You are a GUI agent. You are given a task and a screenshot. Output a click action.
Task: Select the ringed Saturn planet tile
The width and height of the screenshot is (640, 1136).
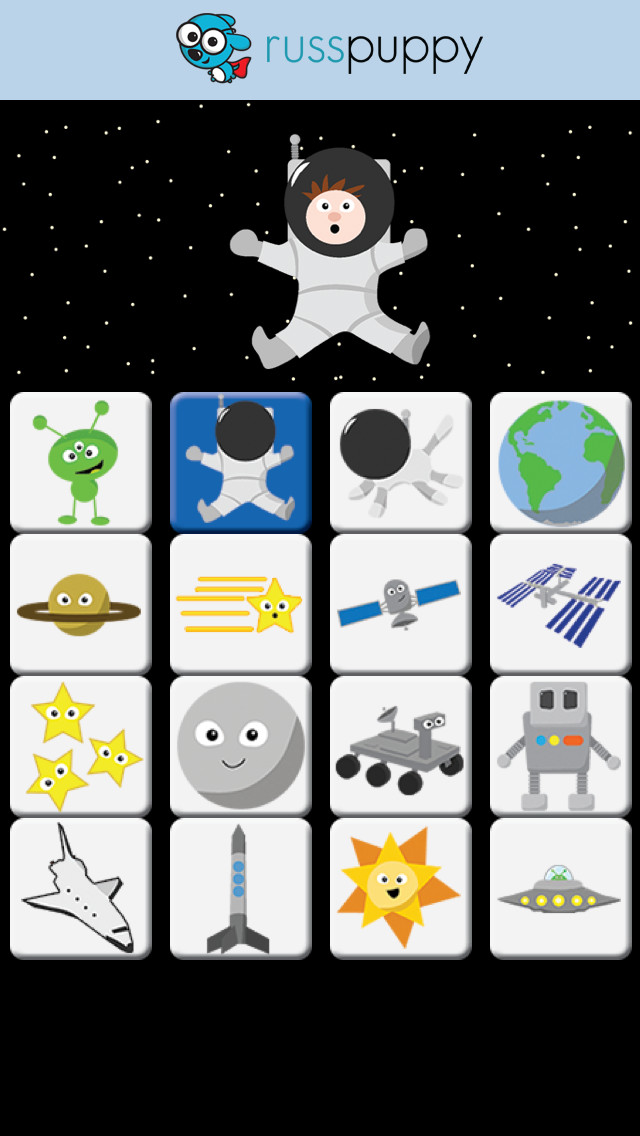80,604
